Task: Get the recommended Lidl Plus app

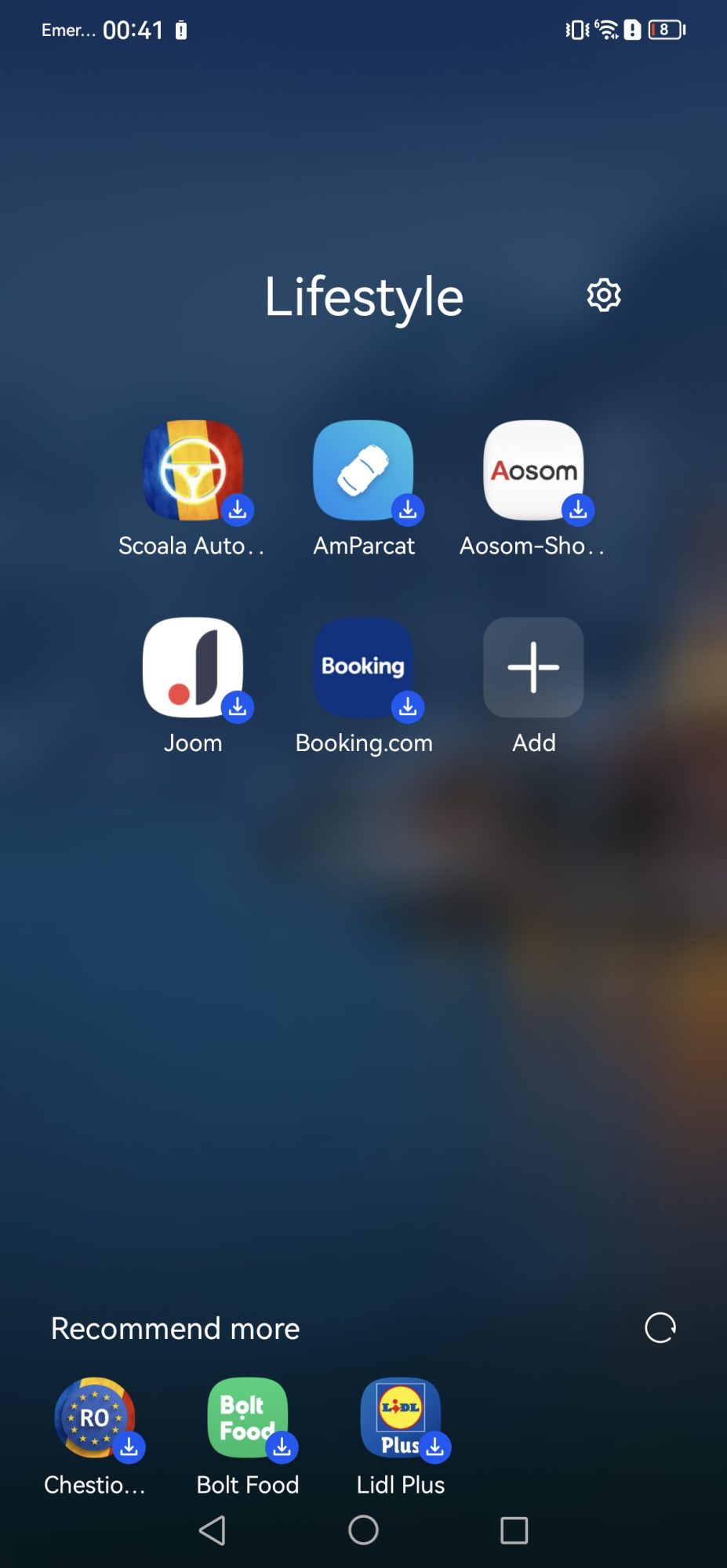Action: (x=401, y=1418)
